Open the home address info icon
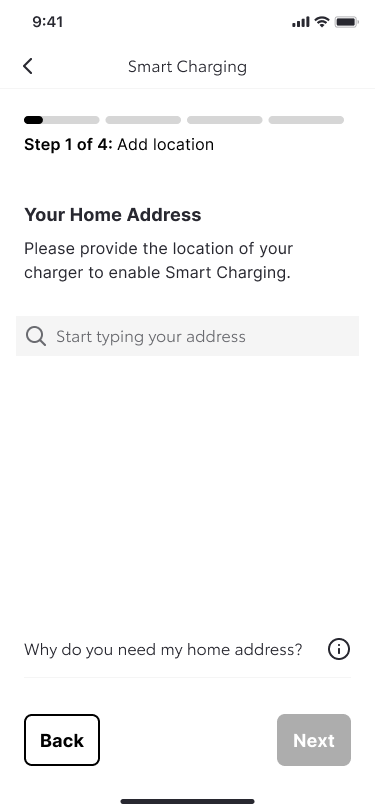This screenshot has width=375, height=812. [339, 649]
